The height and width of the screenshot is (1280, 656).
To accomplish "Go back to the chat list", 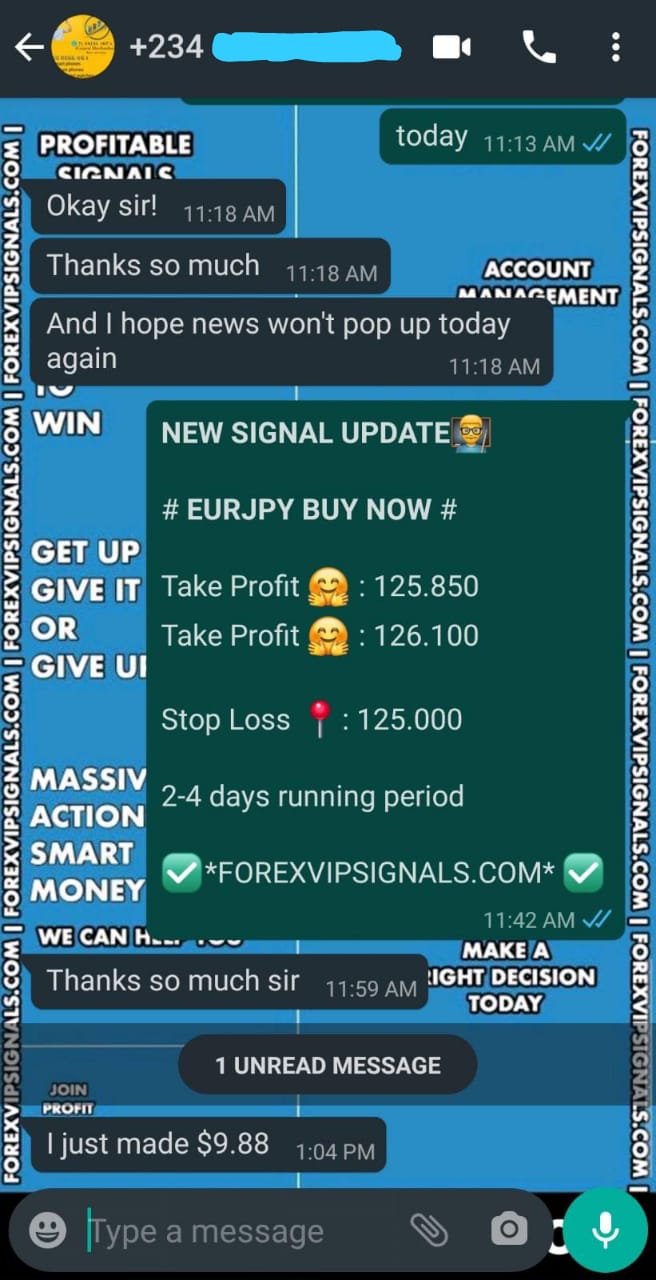I will click(27, 47).
